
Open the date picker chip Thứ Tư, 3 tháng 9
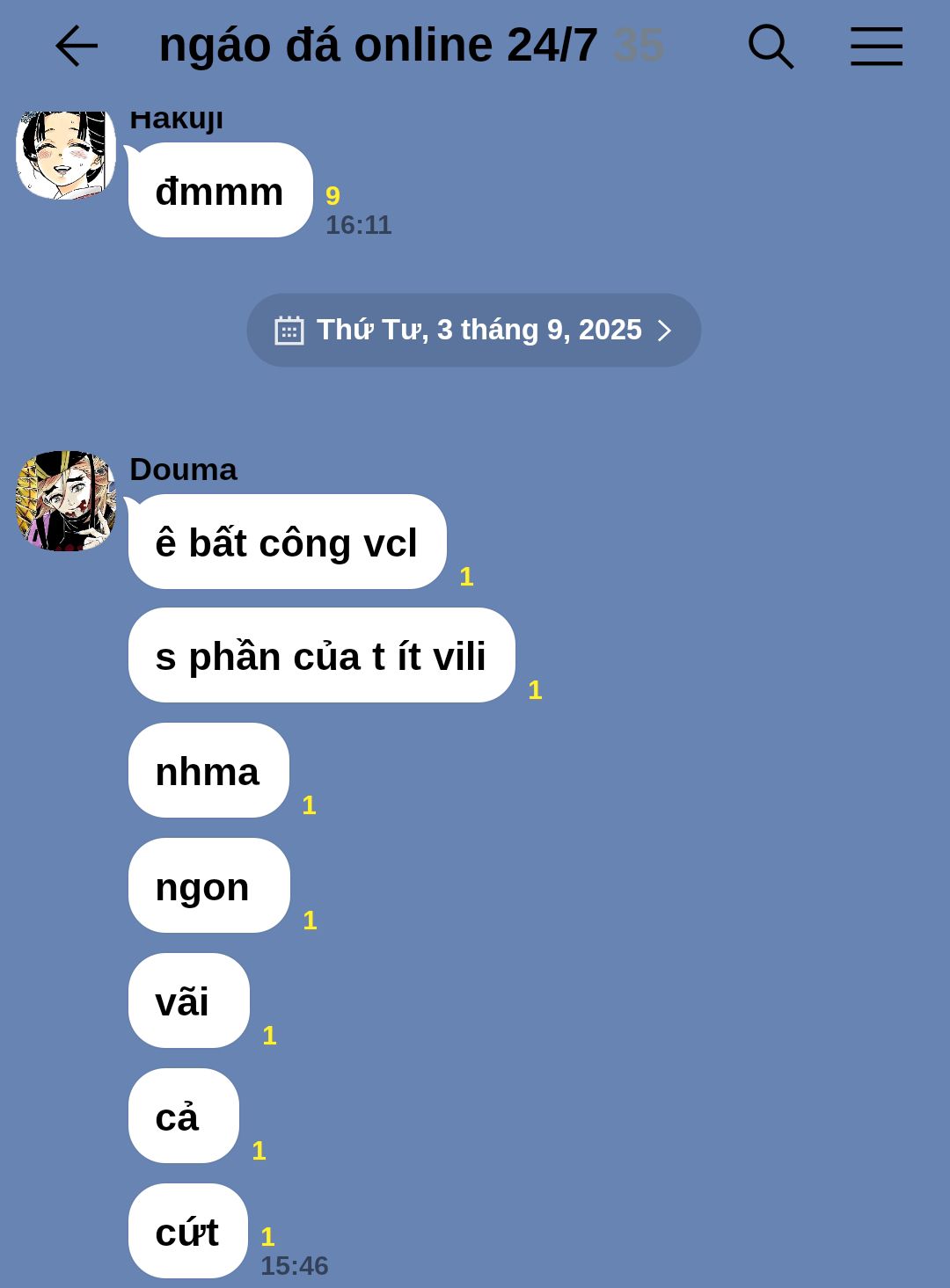pos(473,330)
